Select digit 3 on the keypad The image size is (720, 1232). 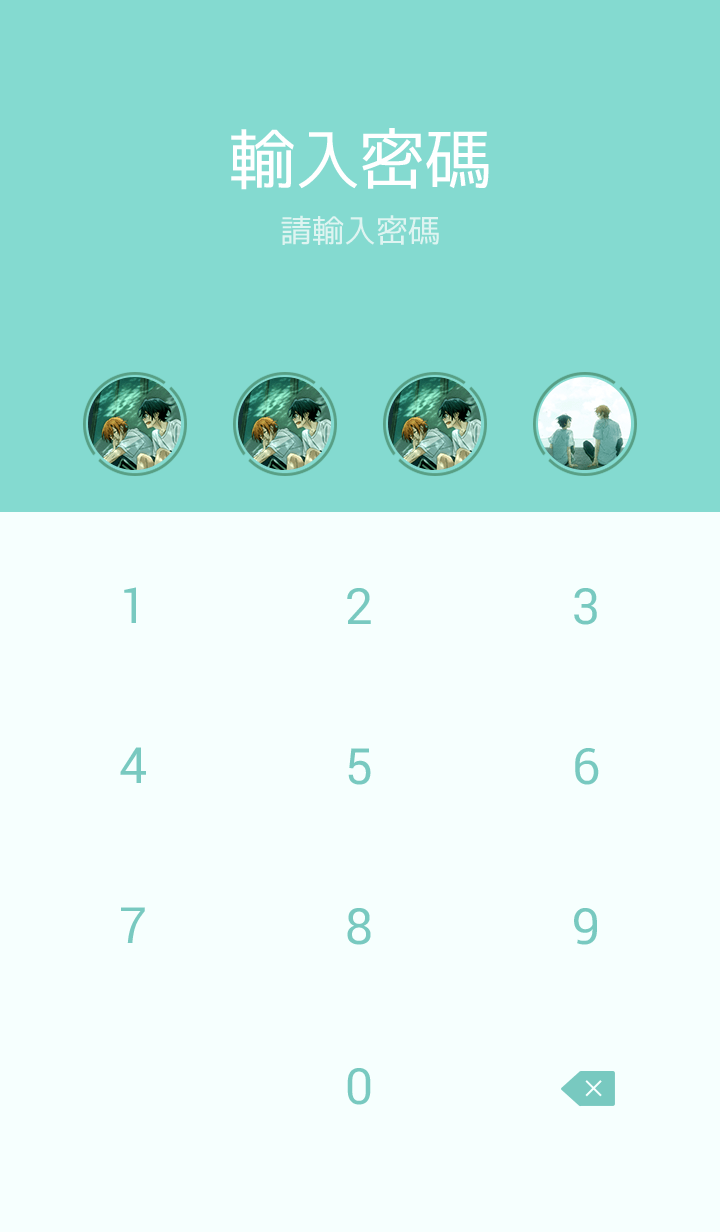(586, 607)
